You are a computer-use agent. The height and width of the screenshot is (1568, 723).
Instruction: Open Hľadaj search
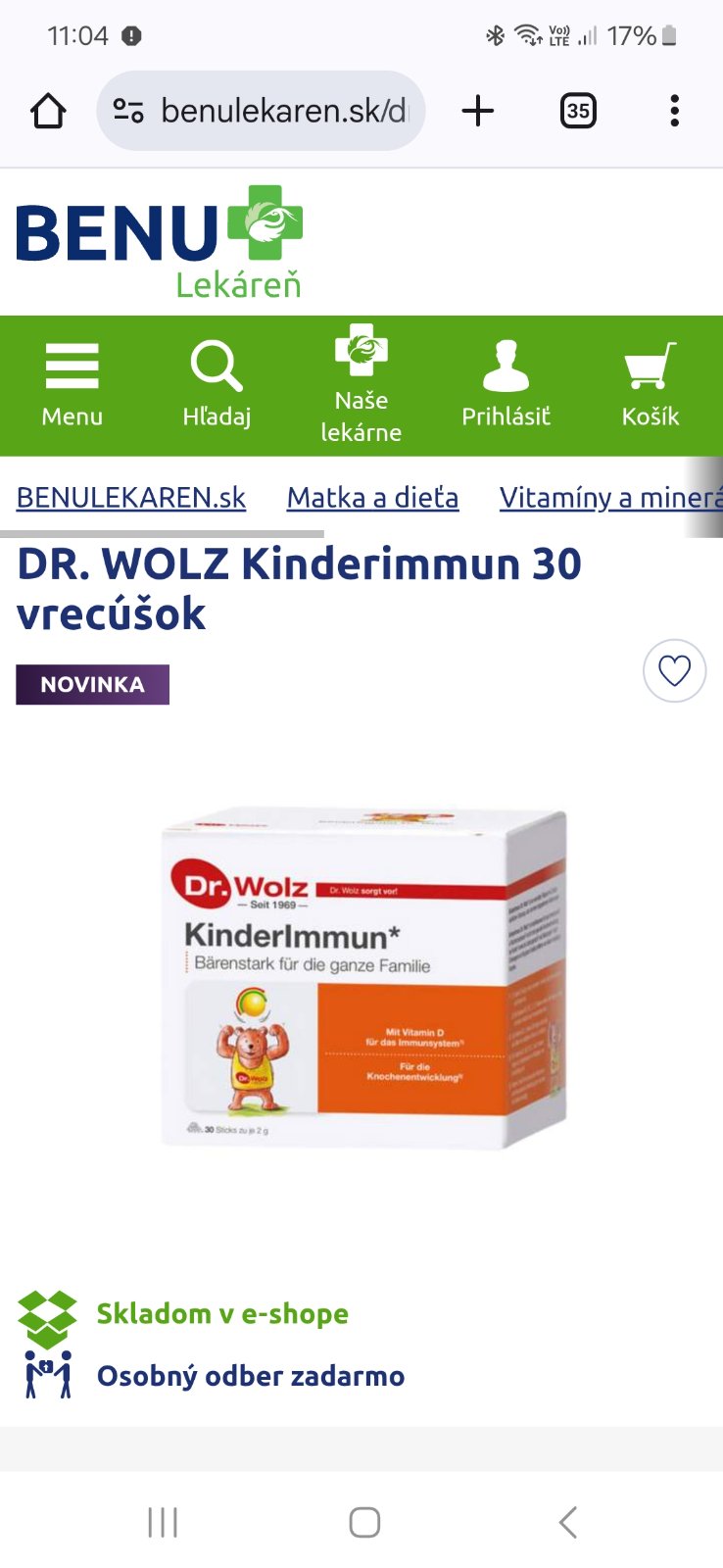coord(217,385)
